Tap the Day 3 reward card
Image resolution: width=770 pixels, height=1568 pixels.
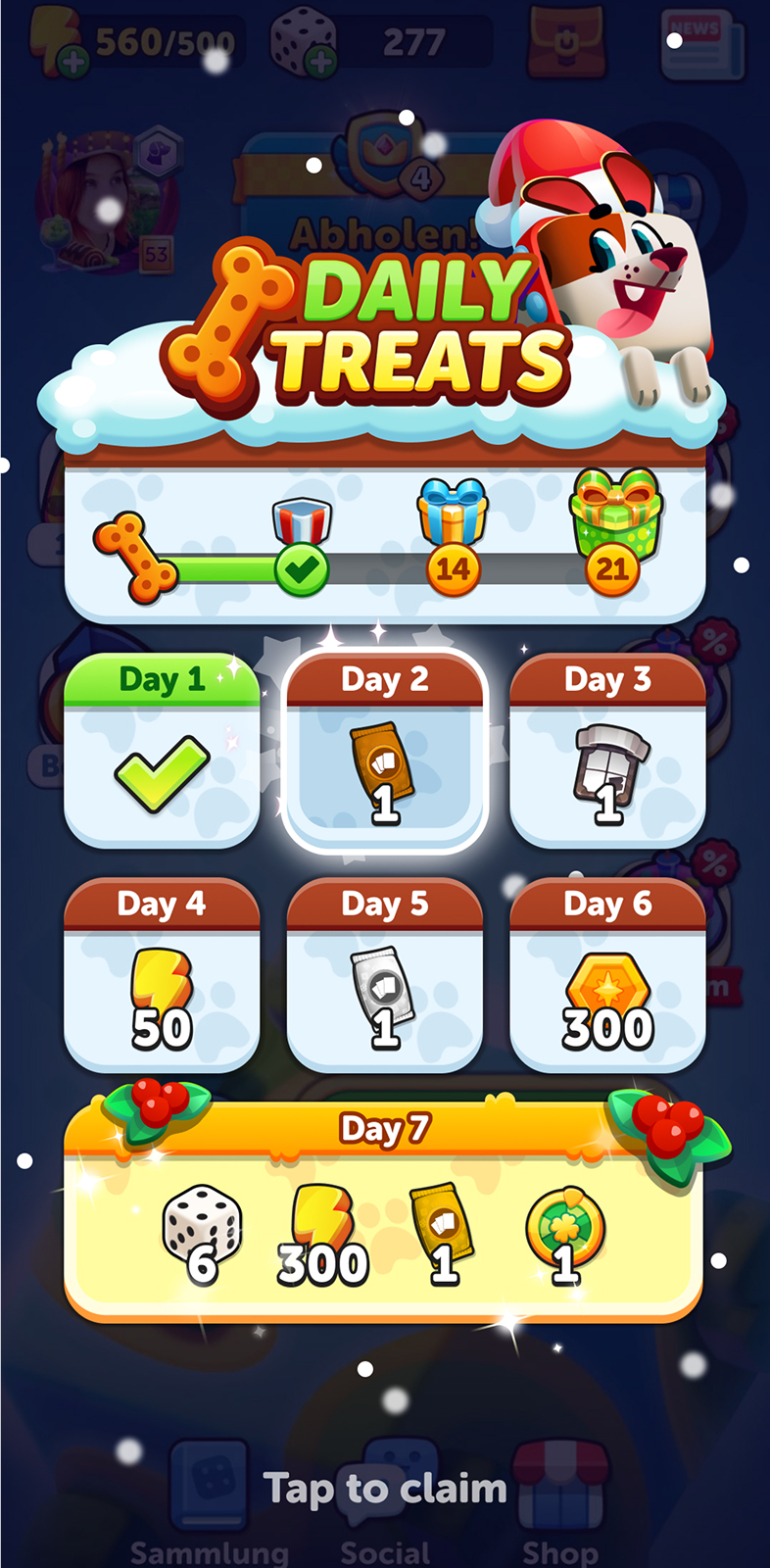point(607,753)
